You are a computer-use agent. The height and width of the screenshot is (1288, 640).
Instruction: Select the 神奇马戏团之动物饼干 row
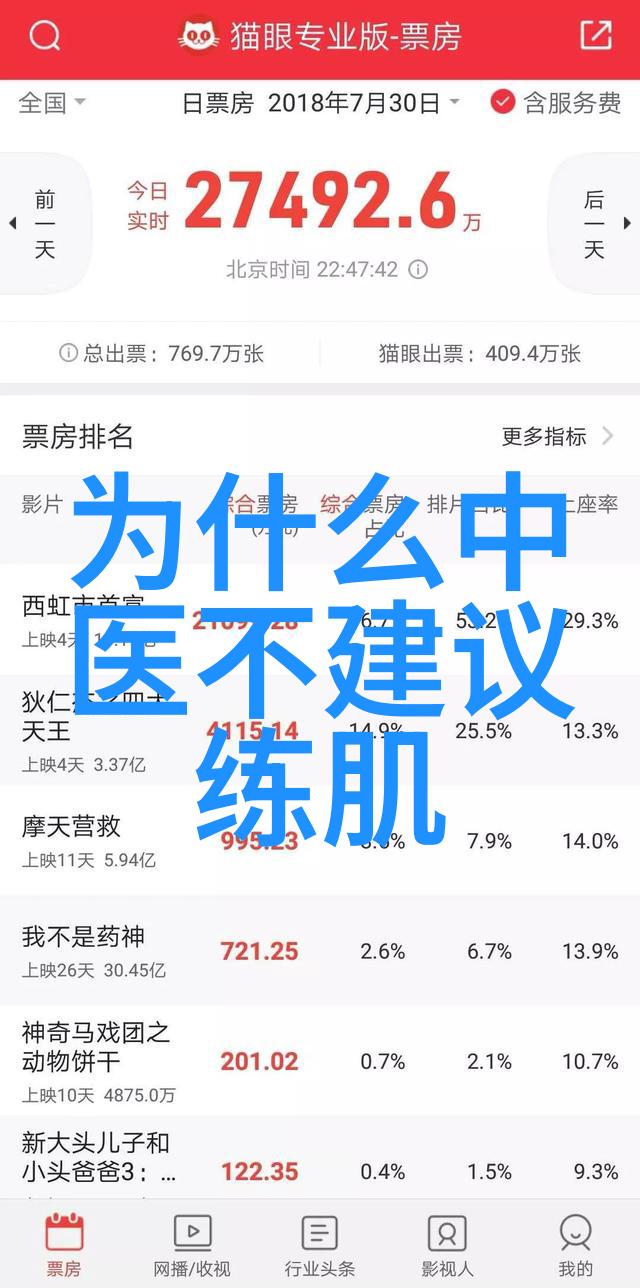96,1060
